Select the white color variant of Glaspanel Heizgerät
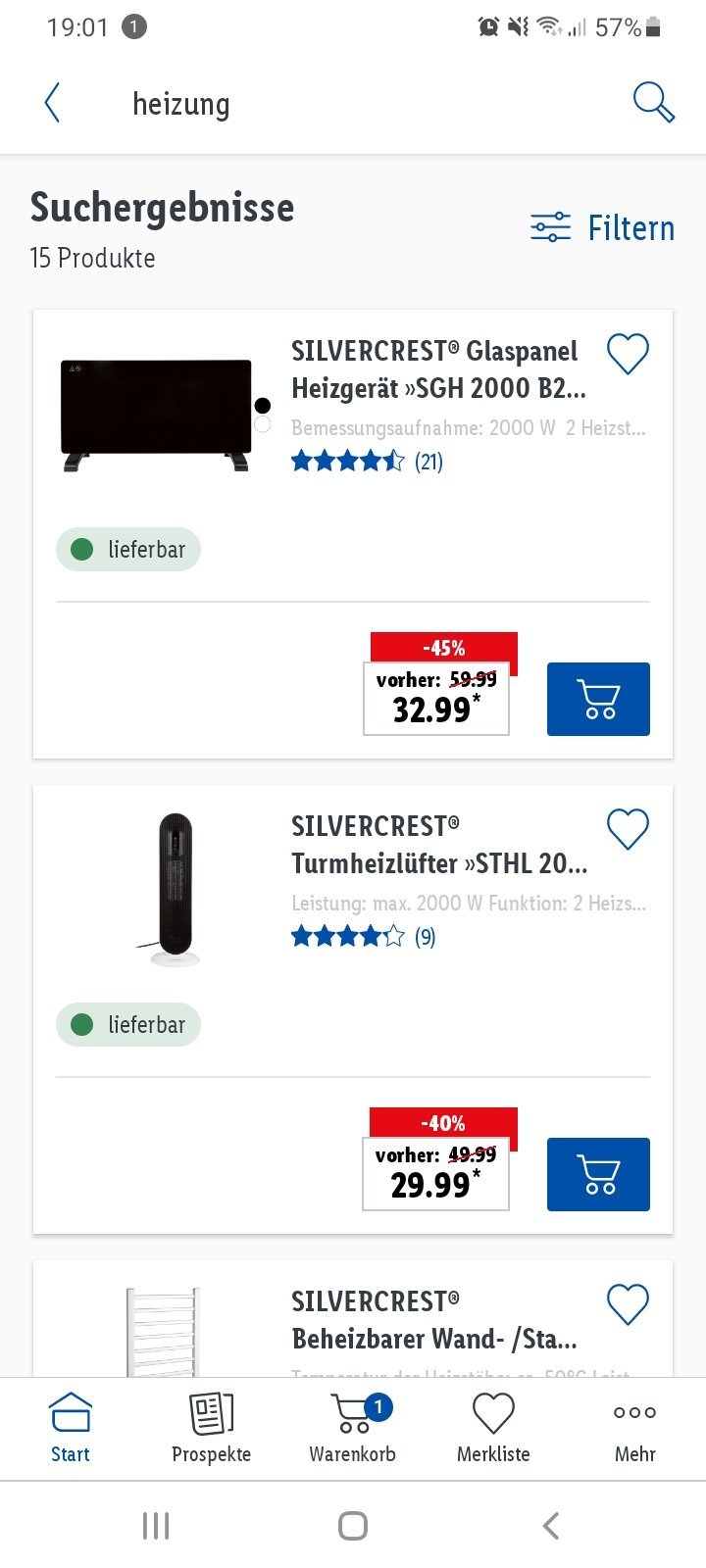706x1568 pixels. [262, 424]
